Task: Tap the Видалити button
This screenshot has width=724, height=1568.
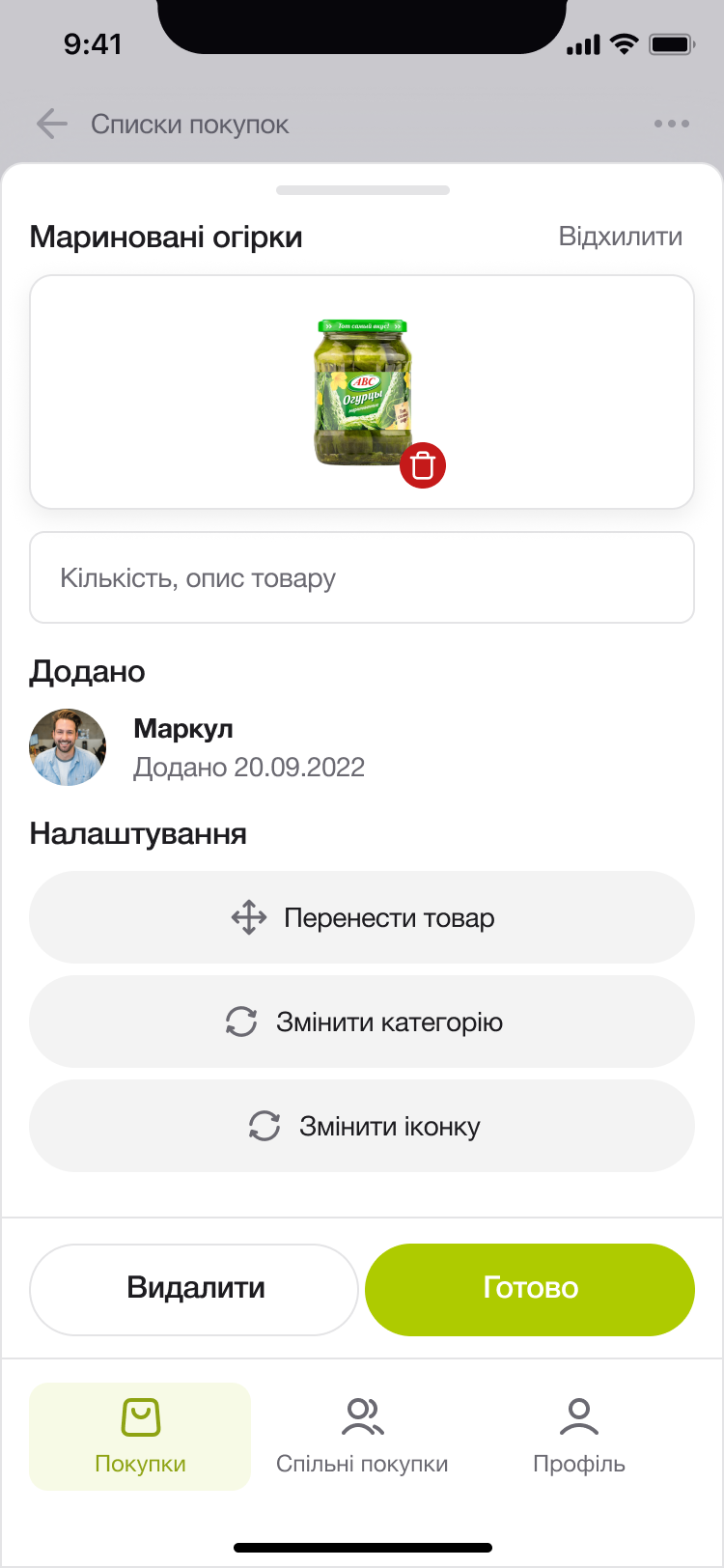Action: pyautogui.click(x=195, y=1289)
